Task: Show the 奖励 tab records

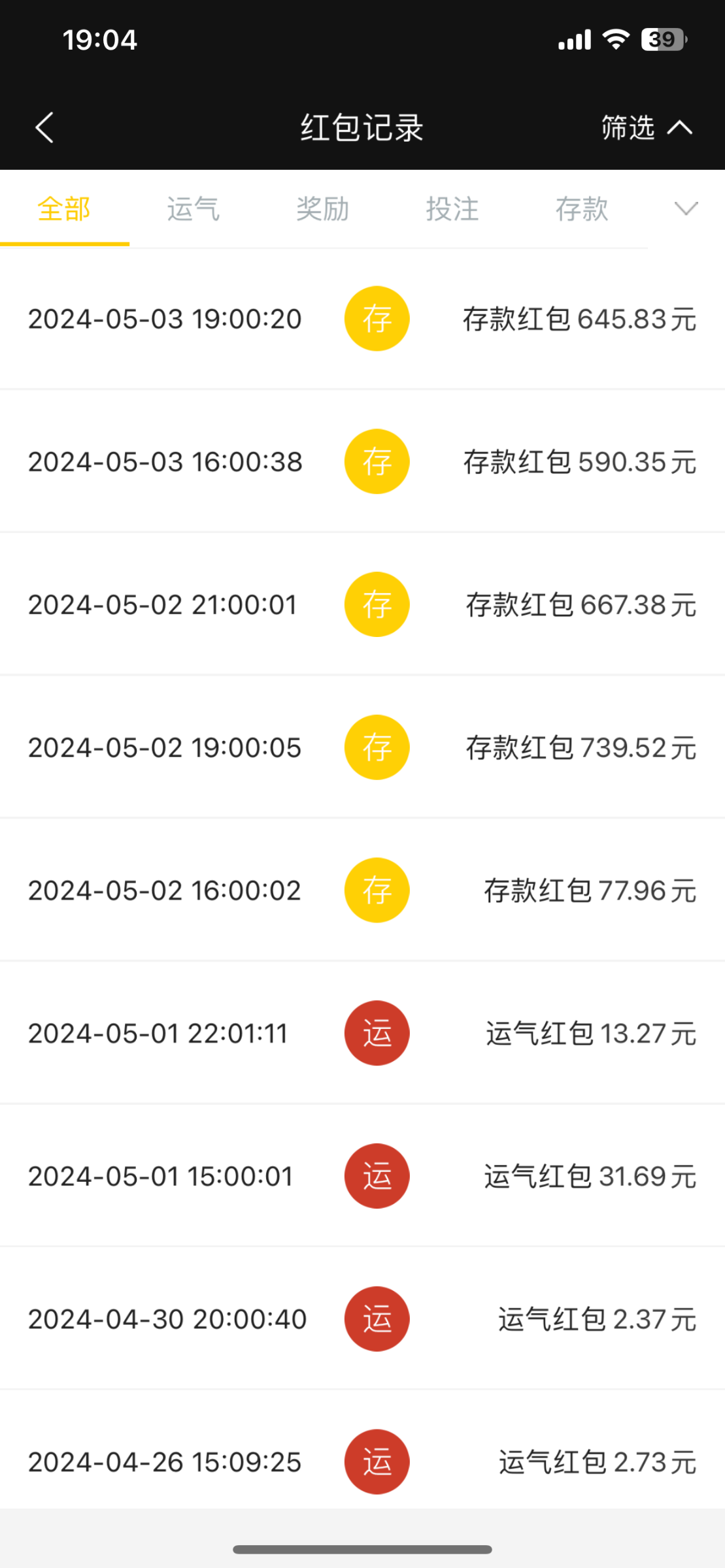Action: point(323,210)
